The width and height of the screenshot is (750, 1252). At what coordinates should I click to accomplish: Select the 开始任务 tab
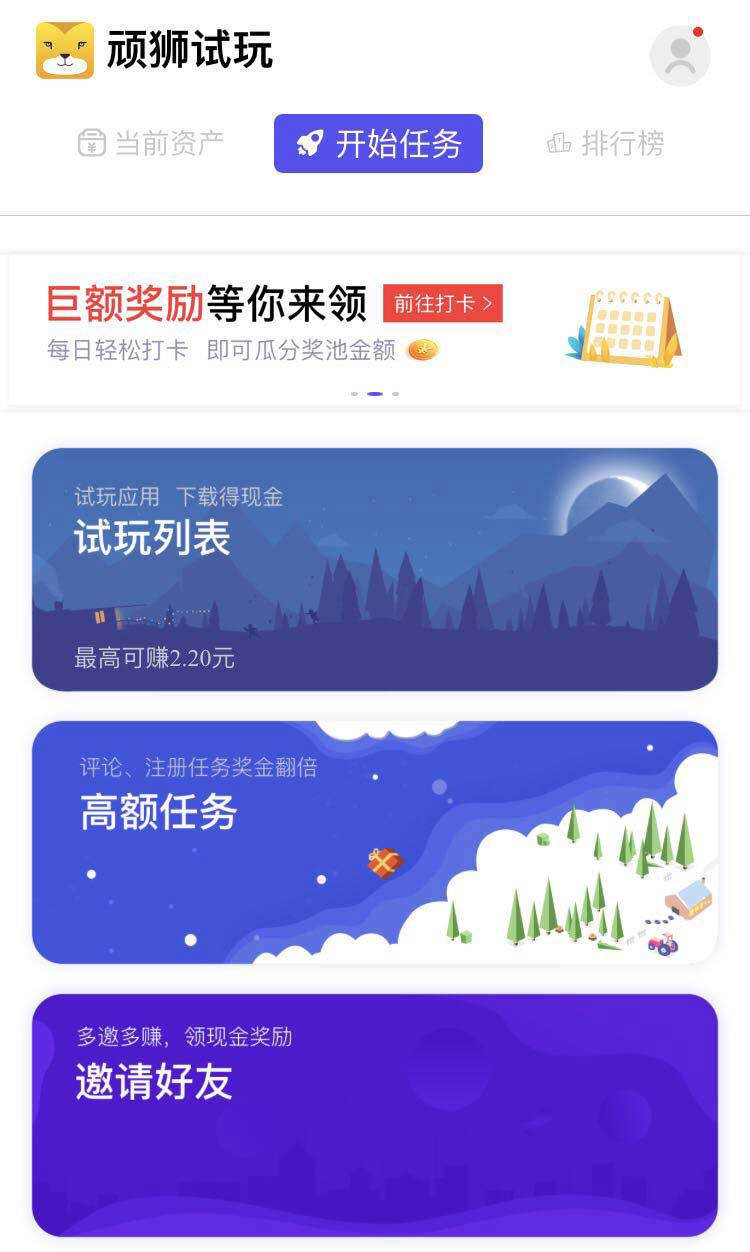tap(378, 143)
